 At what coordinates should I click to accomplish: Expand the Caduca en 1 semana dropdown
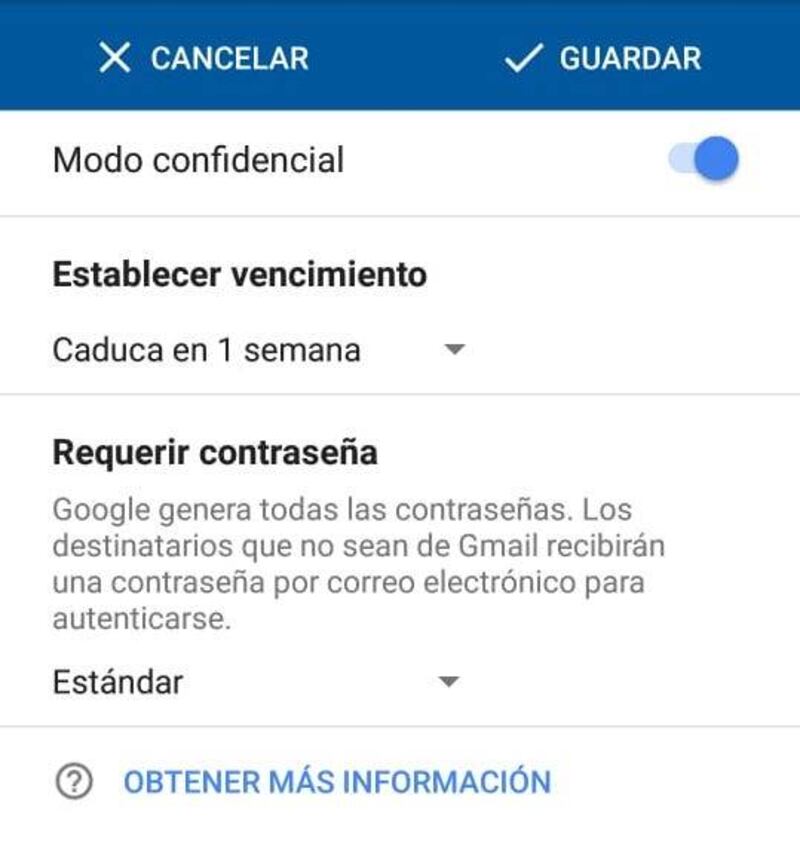pyautogui.click(x=259, y=350)
